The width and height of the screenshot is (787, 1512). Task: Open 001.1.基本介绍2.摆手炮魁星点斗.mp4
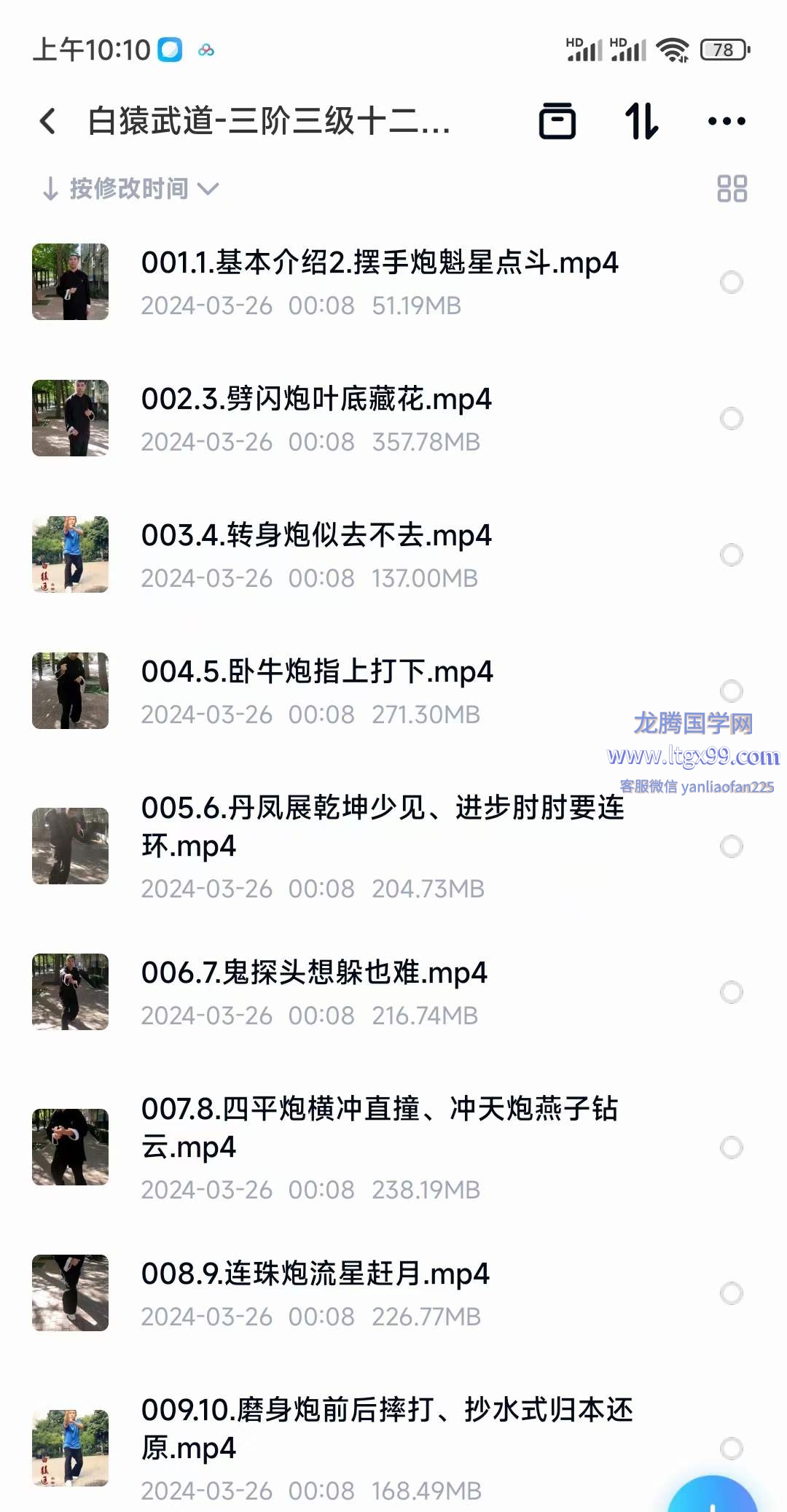[379, 264]
